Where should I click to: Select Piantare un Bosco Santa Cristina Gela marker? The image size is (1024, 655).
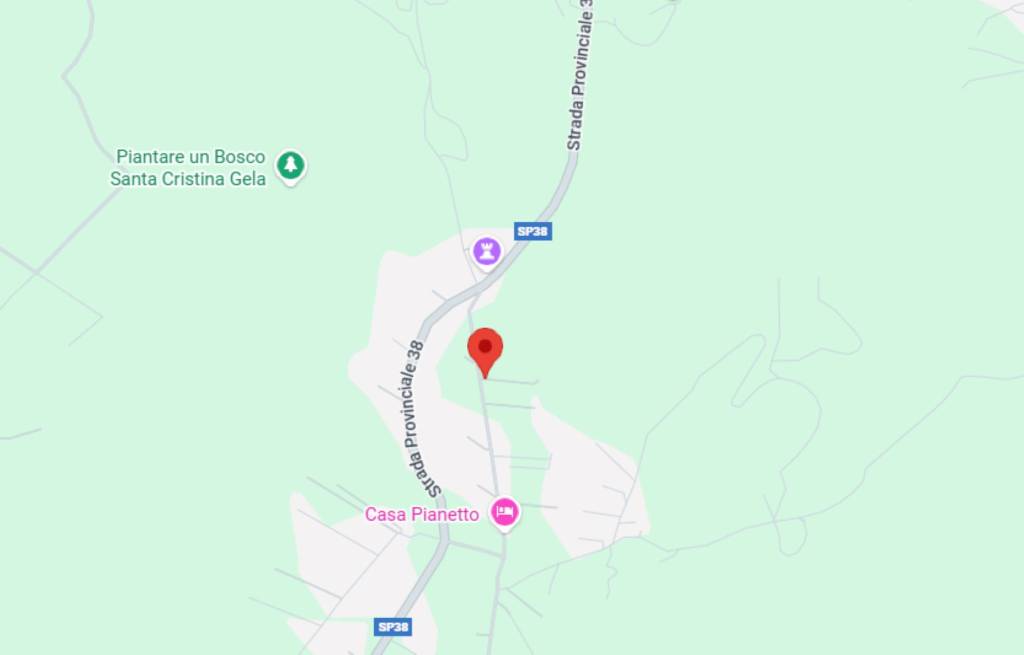click(x=291, y=165)
